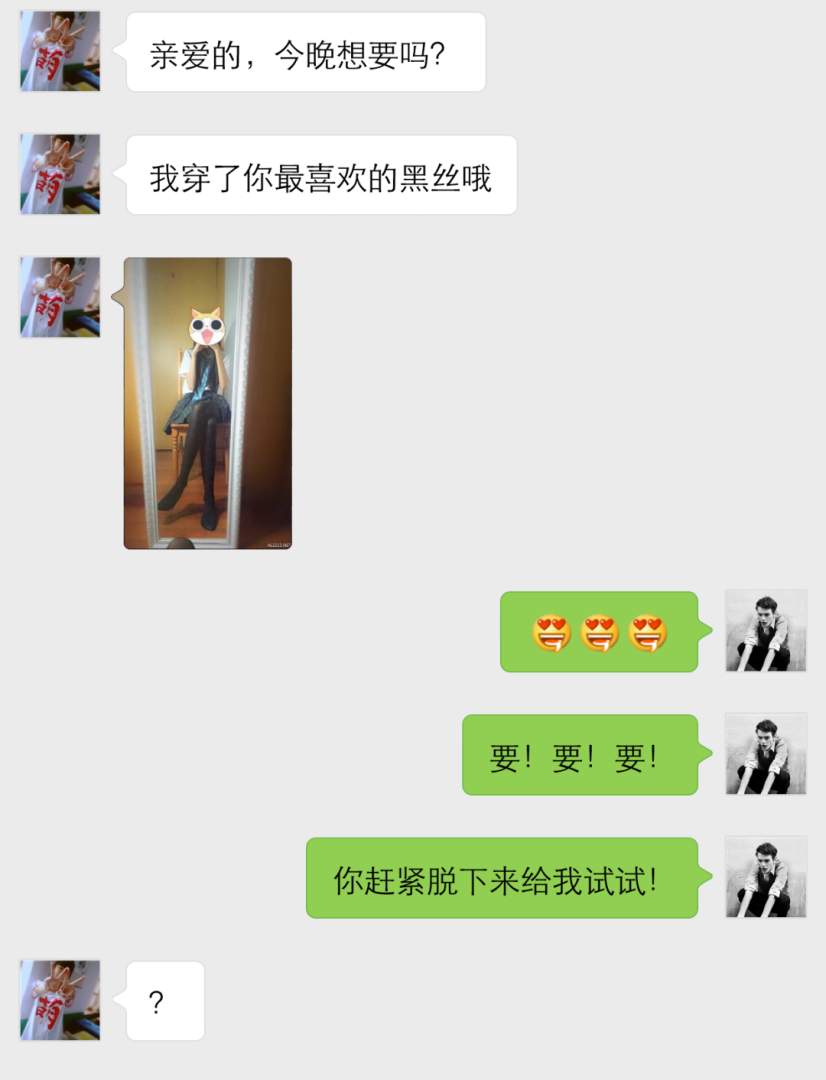
Task: Open the profile avatar next to 要！要！要！
Action: point(765,754)
